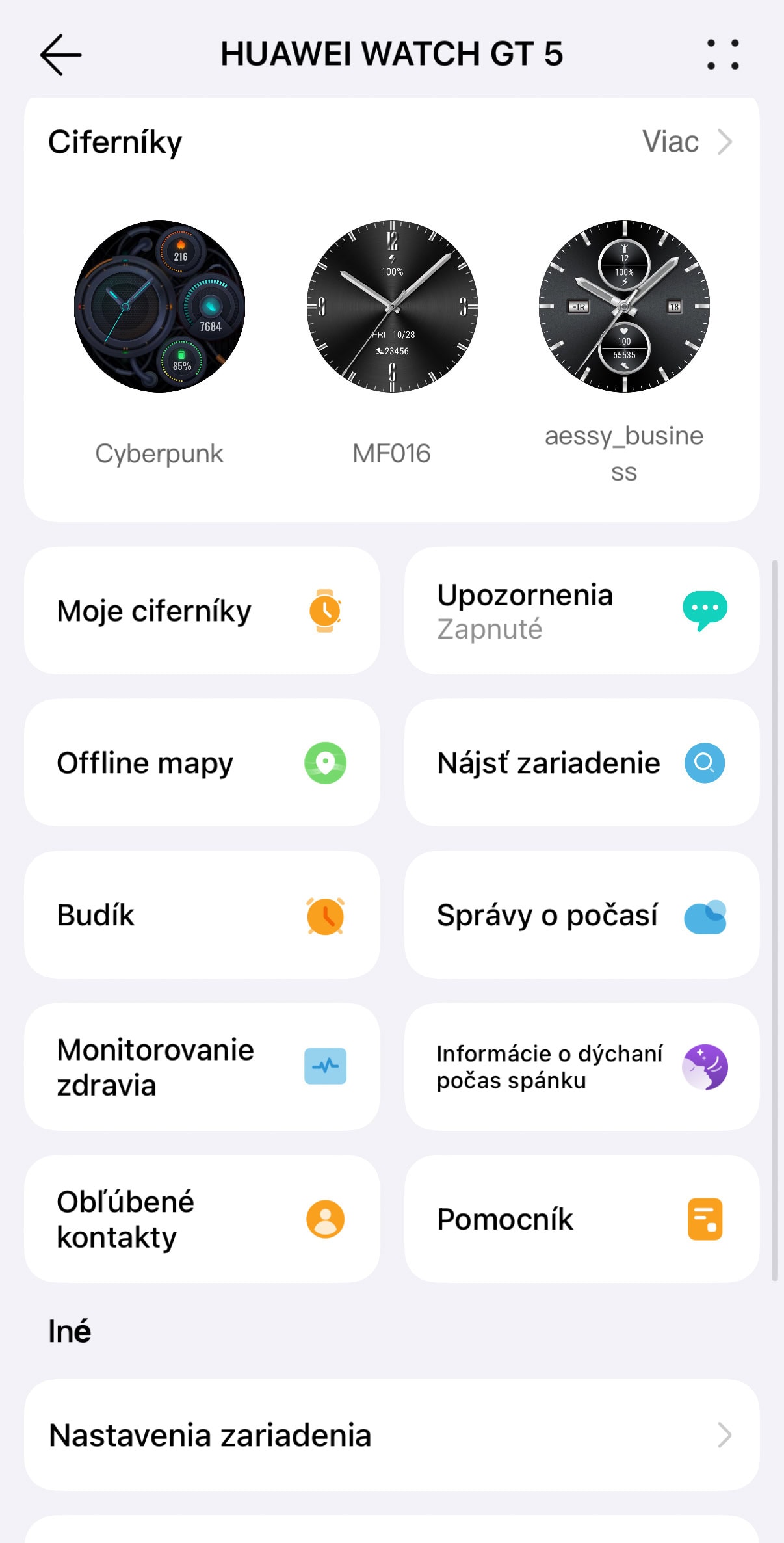The image size is (784, 1543).
Task: Open Budík alarm settings
Action: point(202,915)
